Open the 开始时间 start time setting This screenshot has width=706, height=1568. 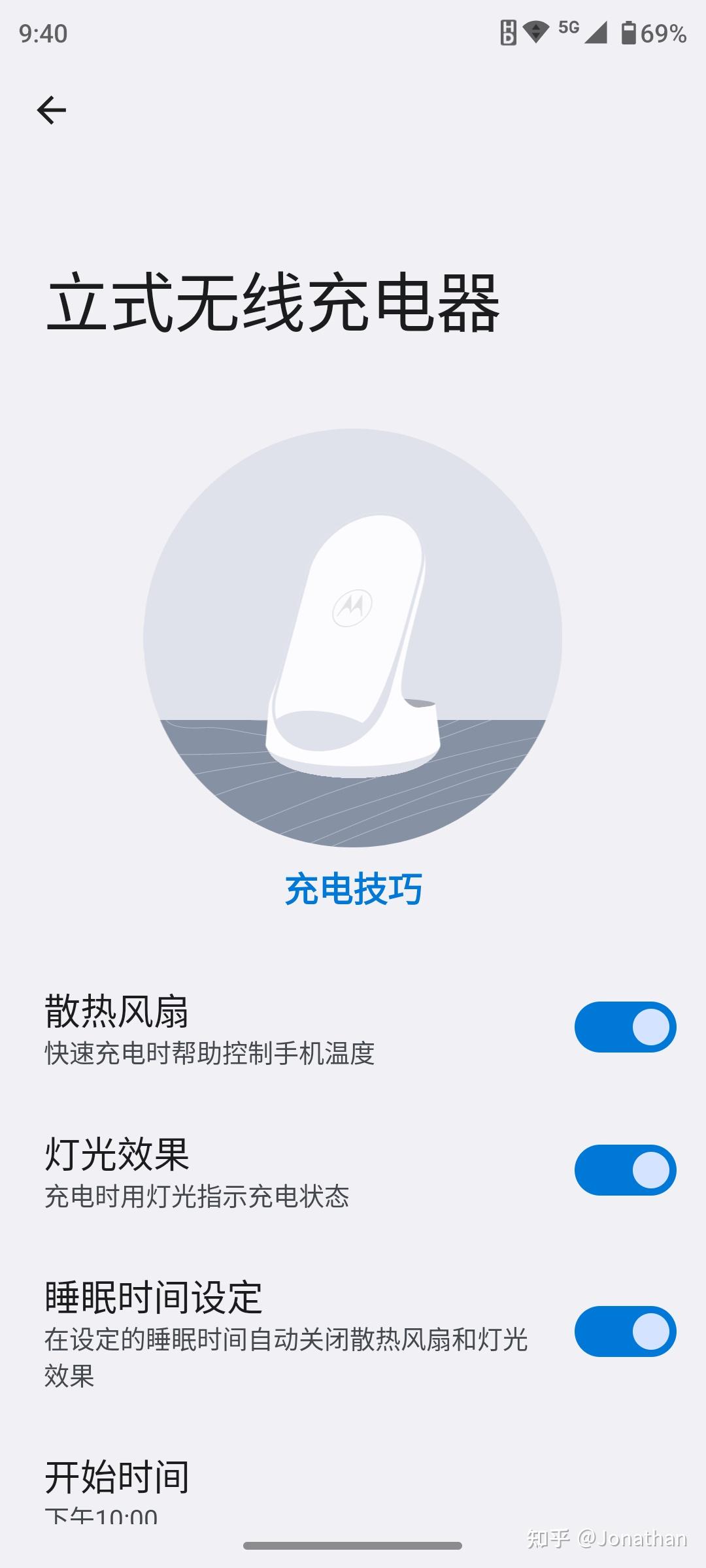coord(118,1478)
